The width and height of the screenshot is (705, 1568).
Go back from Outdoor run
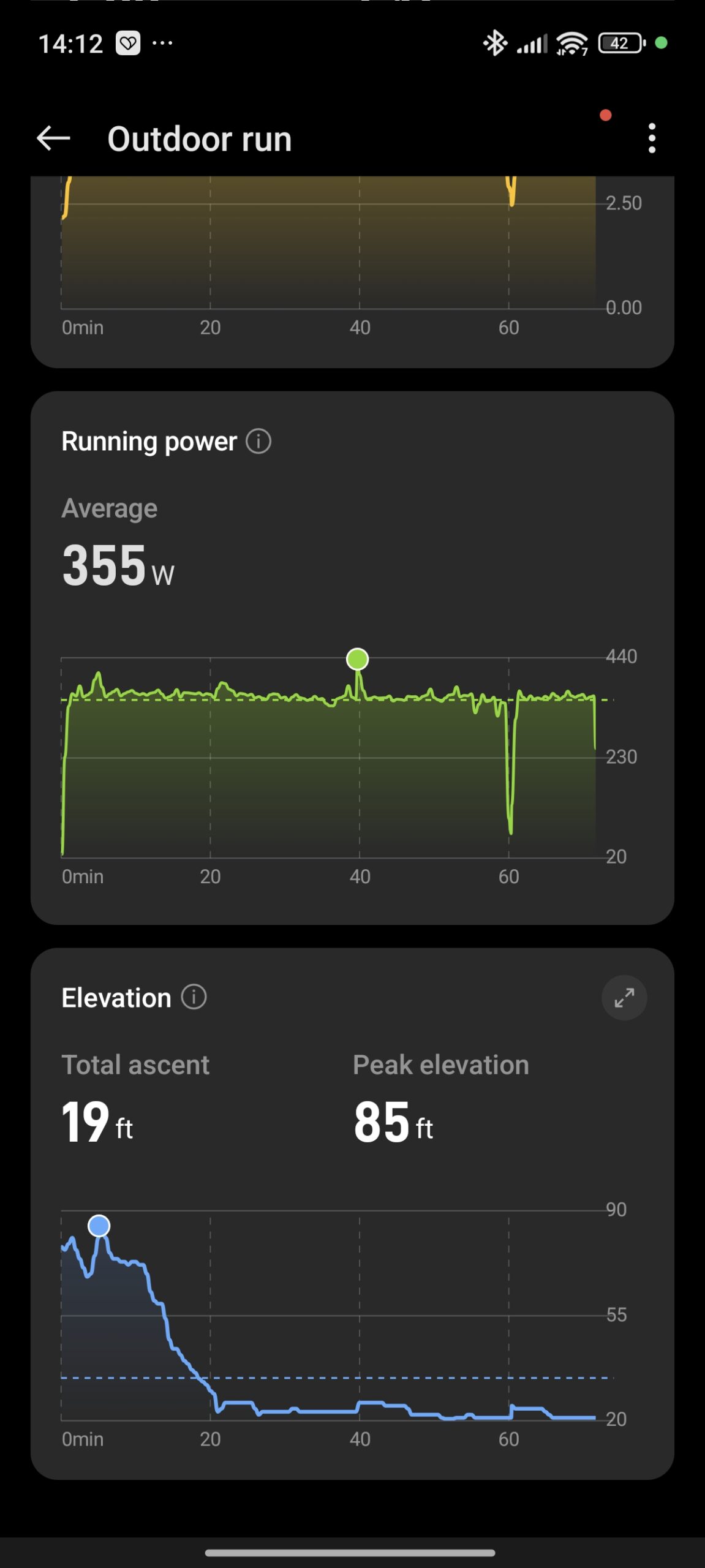click(53, 138)
